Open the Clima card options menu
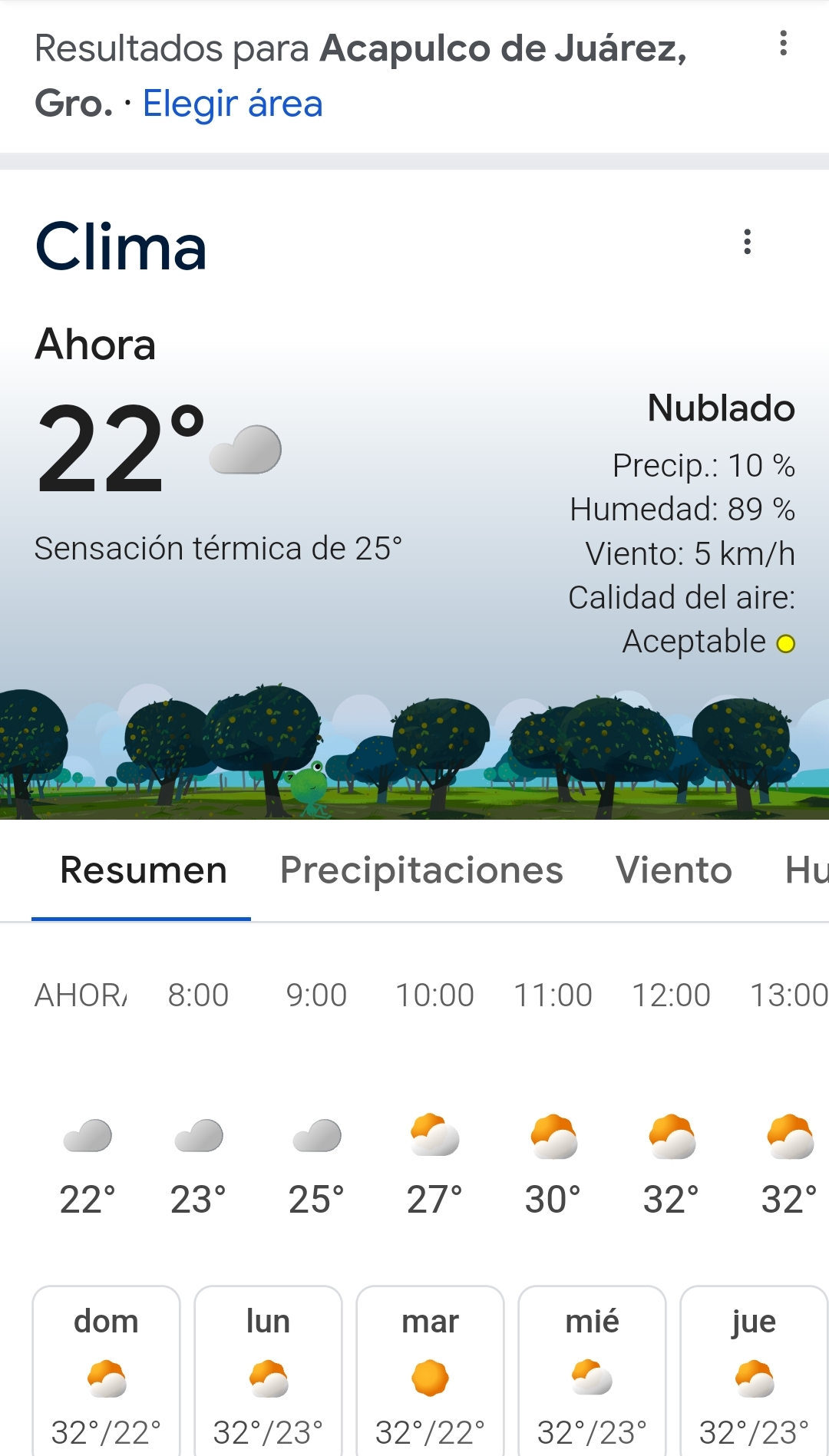The height and width of the screenshot is (1456, 829). pyautogui.click(x=747, y=242)
